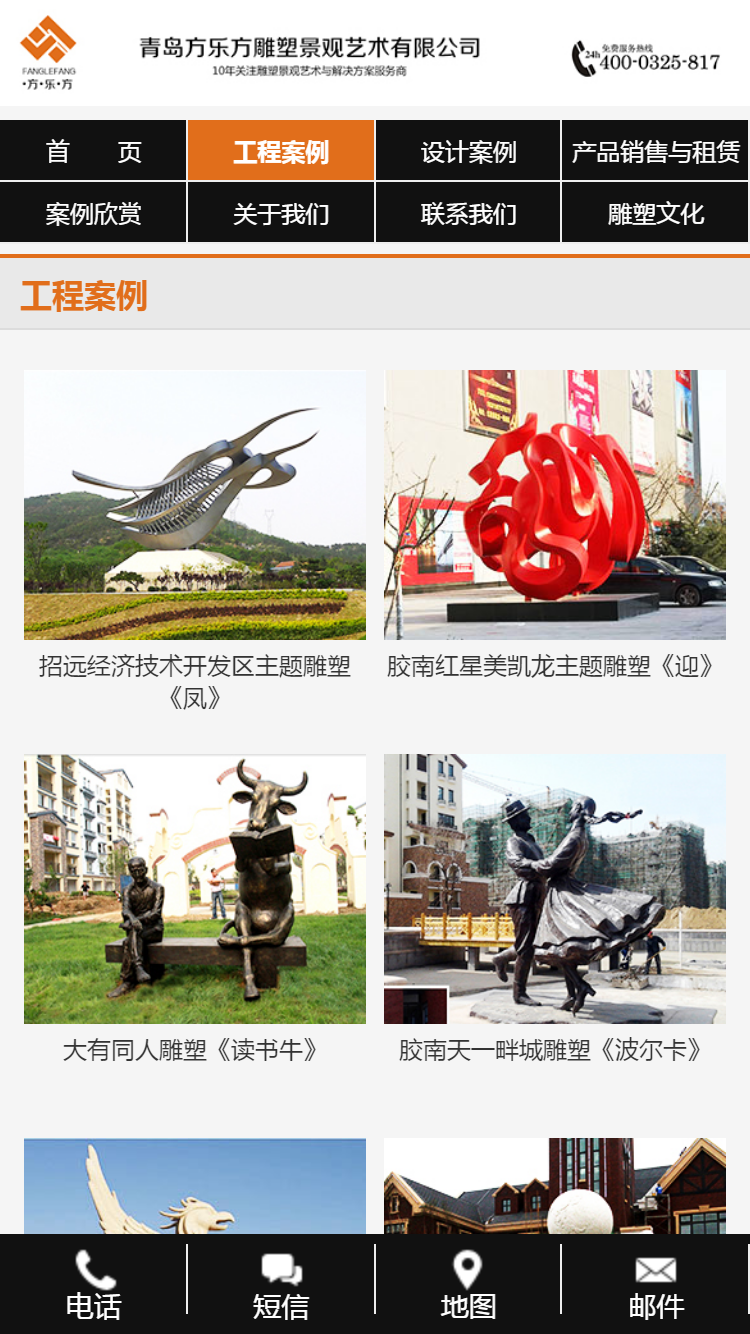Screen dimensions: 750x1334
Task: Navigate to 联系我们
Action: click(468, 213)
